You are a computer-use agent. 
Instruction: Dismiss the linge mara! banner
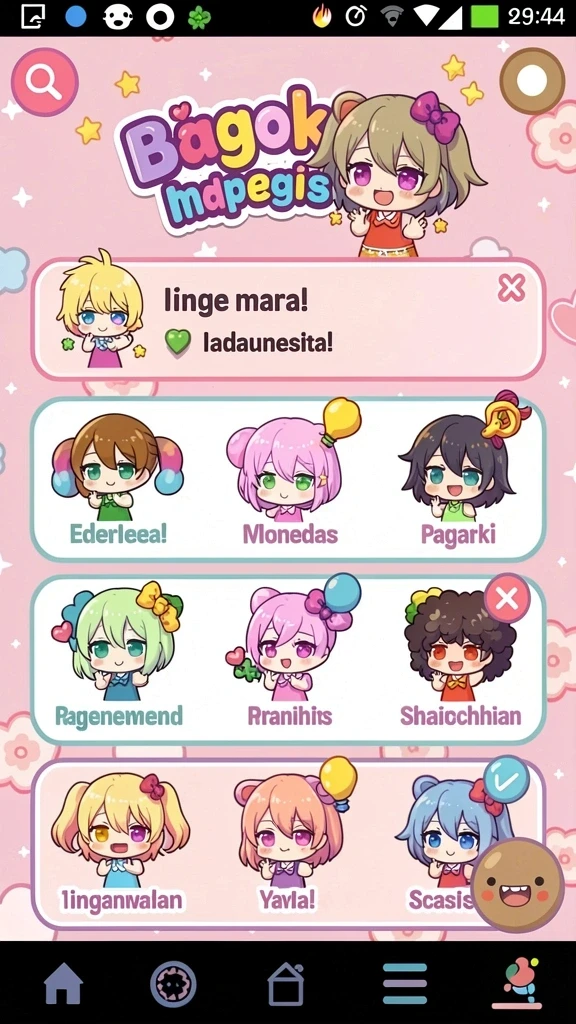point(511,287)
